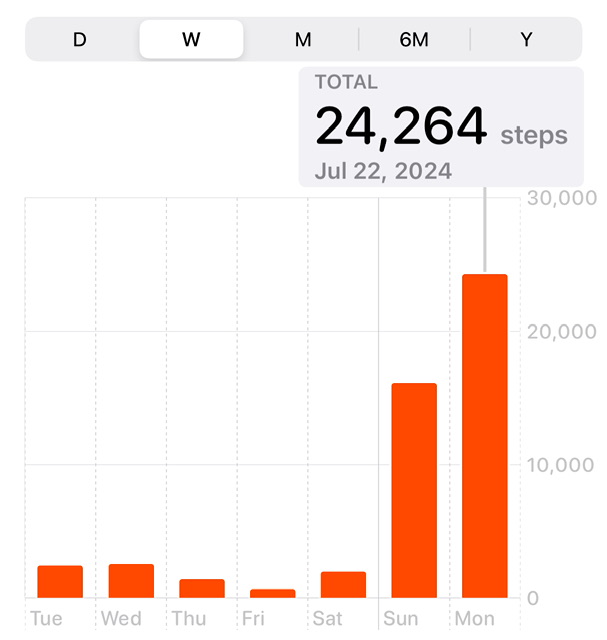Show the 6M six-month view
Screen dimensions: 607x640
click(x=414, y=40)
